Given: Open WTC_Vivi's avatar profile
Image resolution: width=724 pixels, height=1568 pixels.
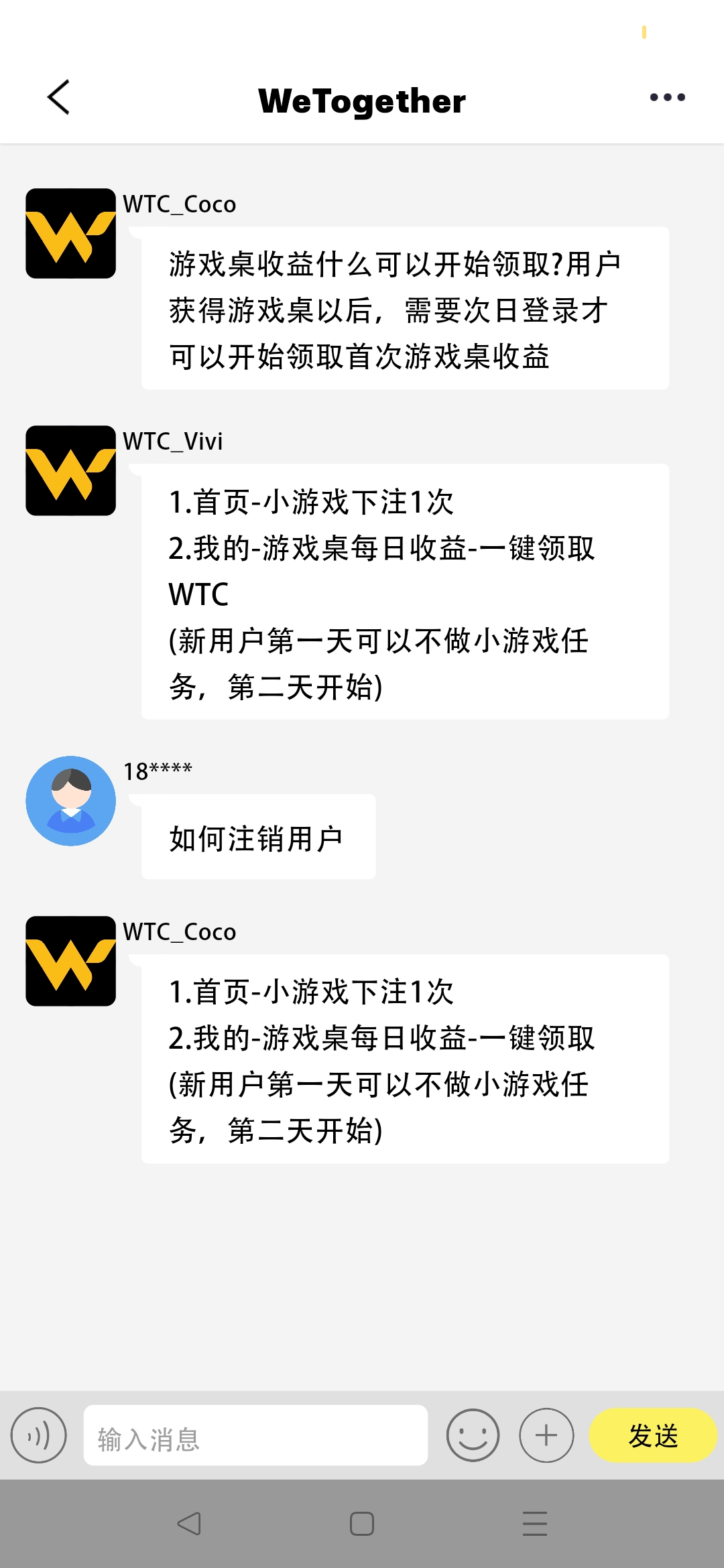Looking at the screenshot, I should point(70,470).
